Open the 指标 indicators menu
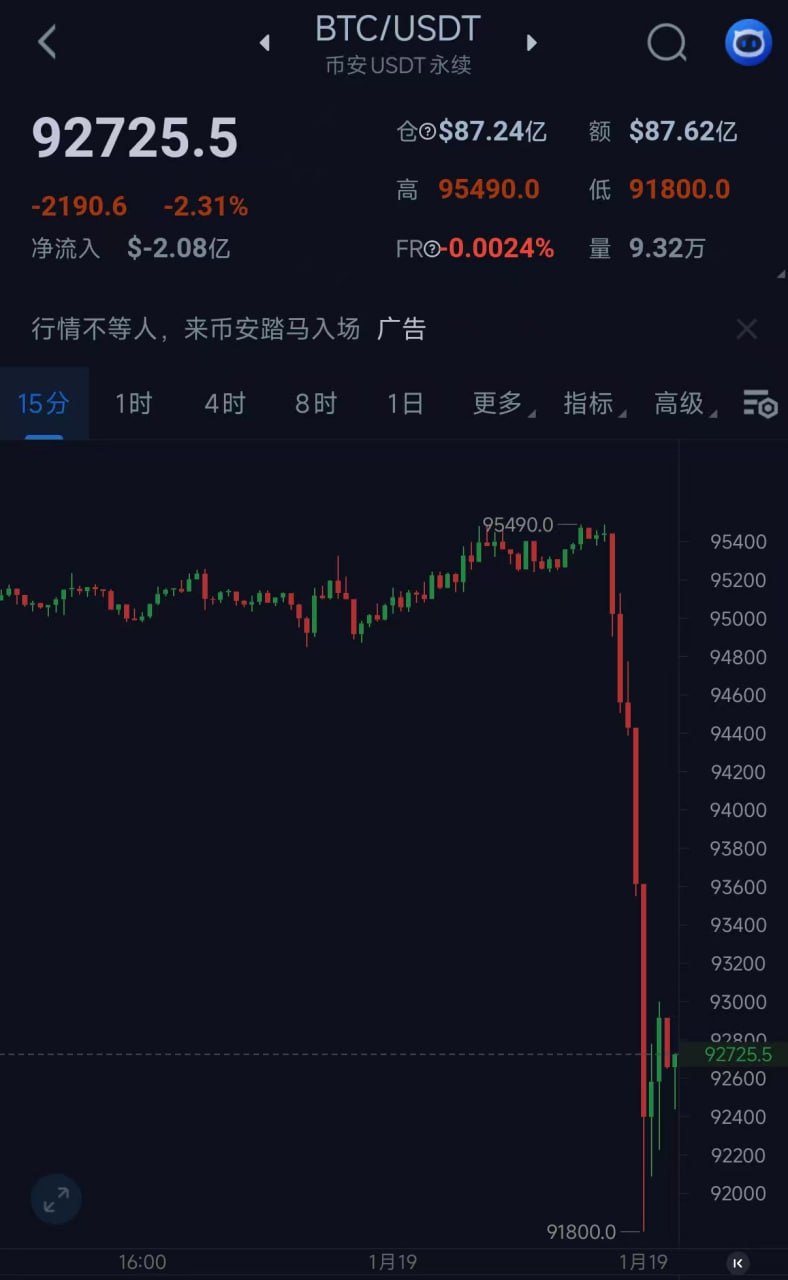This screenshot has height=1280, width=788. pos(593,404)
